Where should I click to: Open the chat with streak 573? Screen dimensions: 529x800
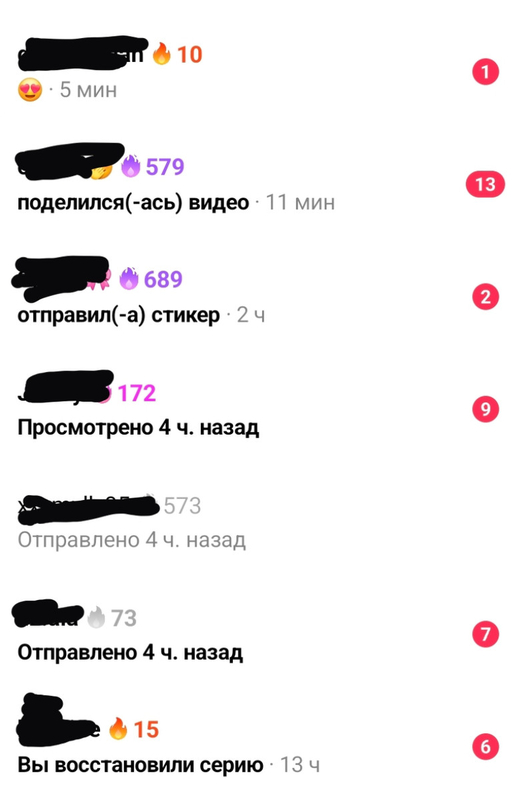click(x=264, y=521)
